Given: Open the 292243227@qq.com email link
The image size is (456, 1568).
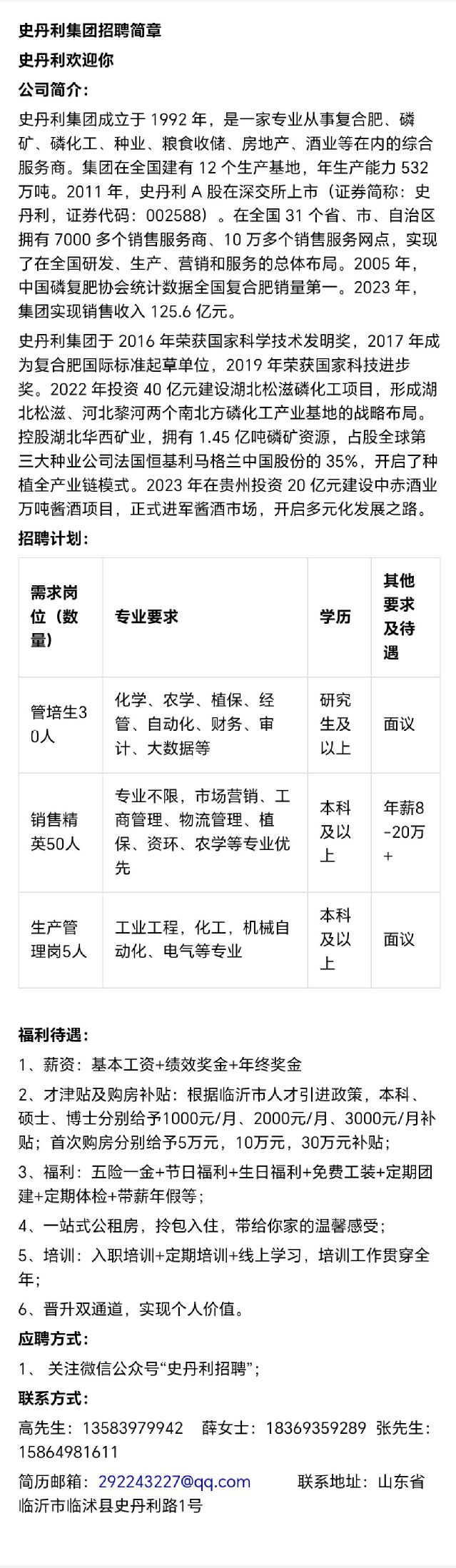Looking at the screenshot, I should coord(174,1482).
